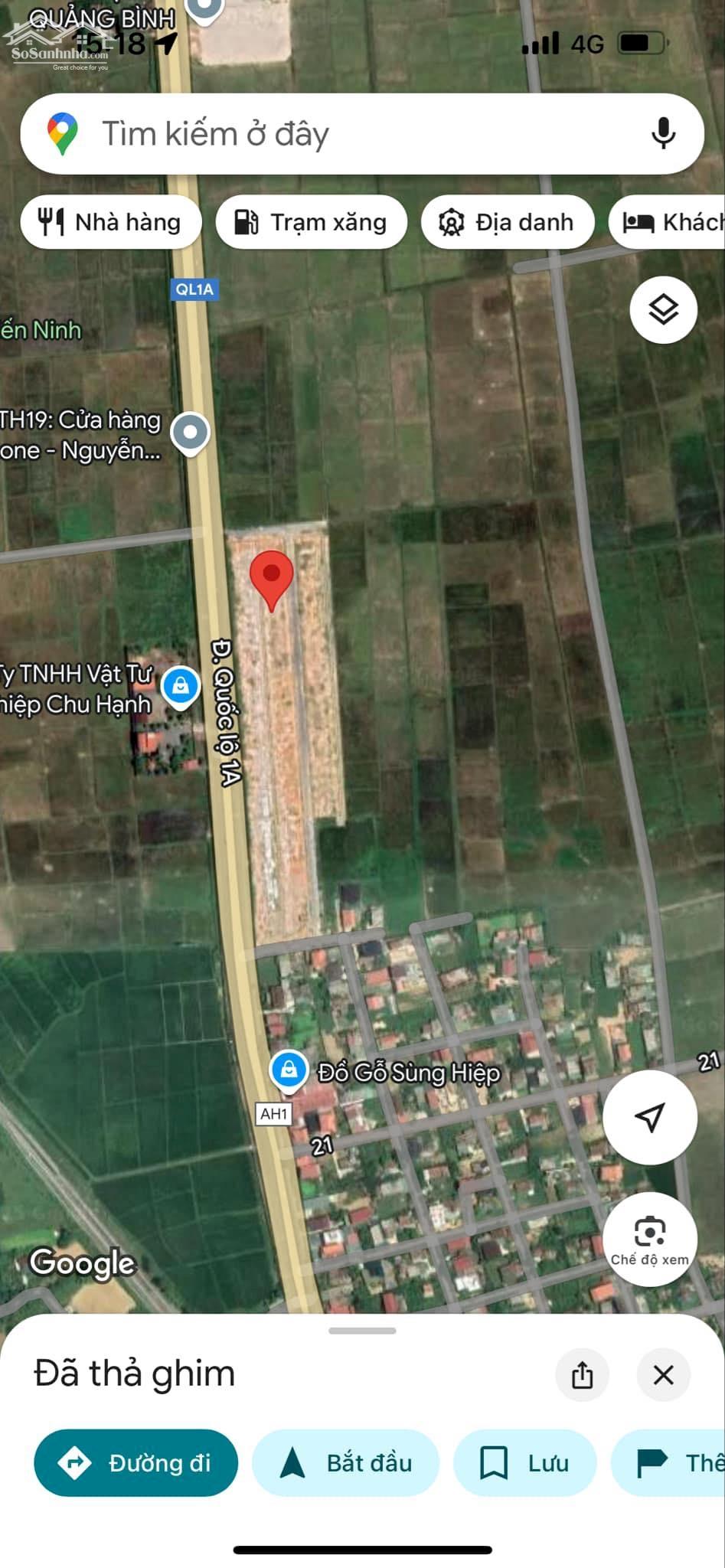The width and height of the screenshot is (725, 1568).
Task: Choose the "Địa danh" chip
Action: click(x=508, y=222)
